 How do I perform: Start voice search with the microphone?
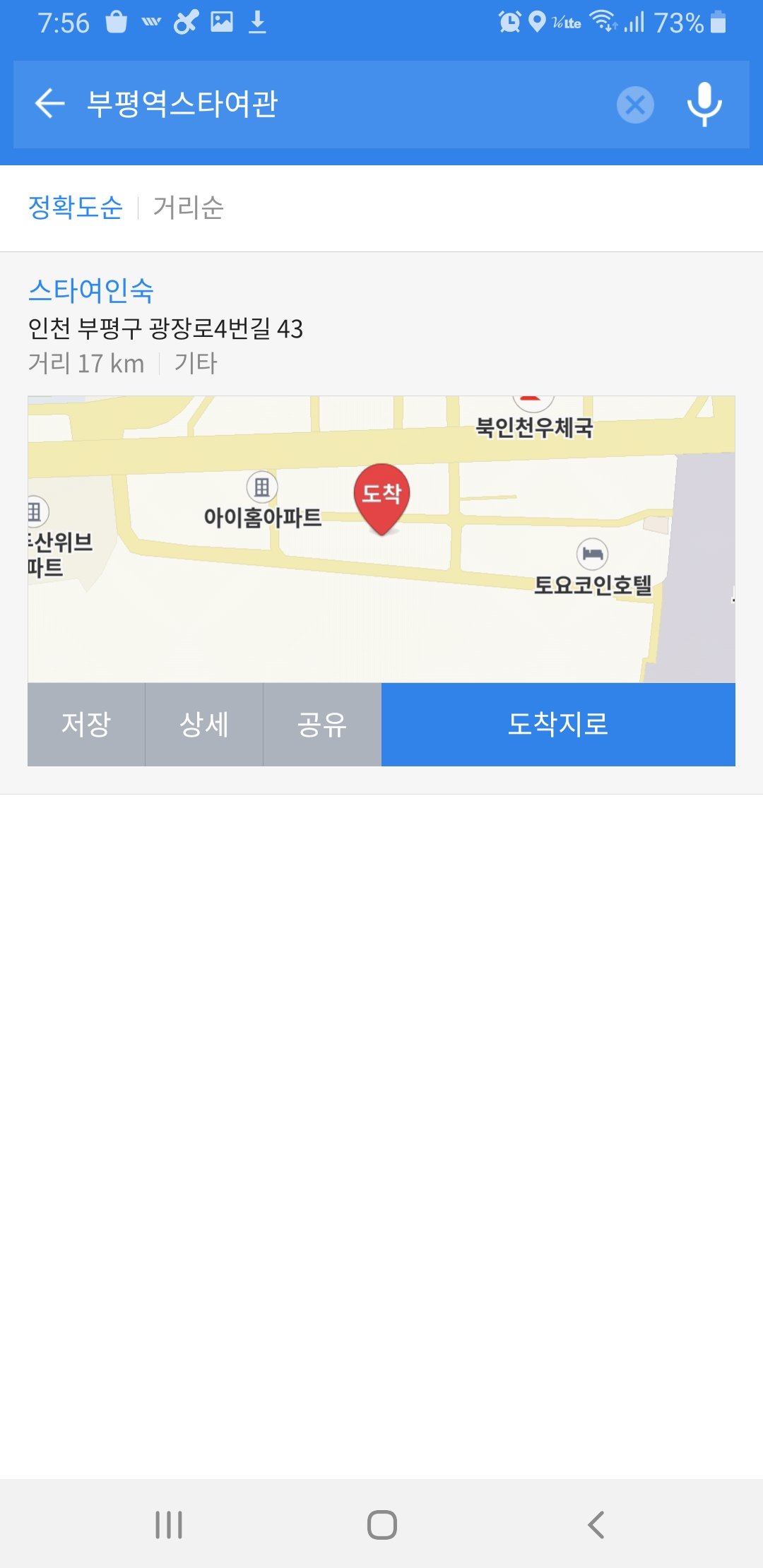704,105
